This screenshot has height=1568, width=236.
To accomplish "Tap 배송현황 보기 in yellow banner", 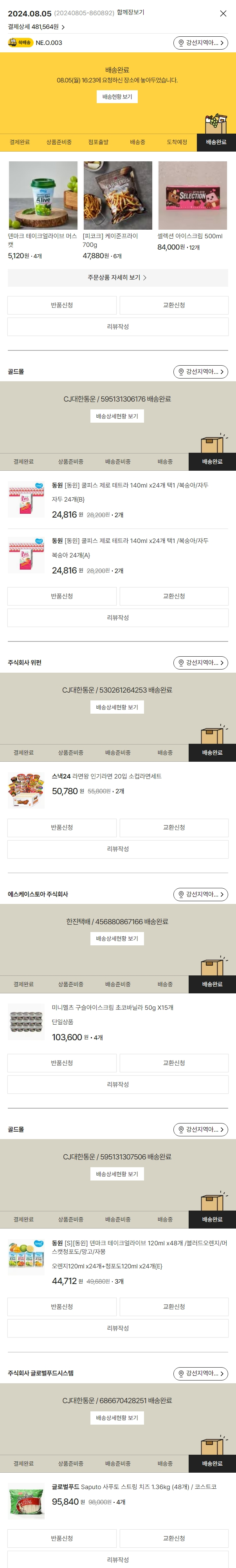I will (117, 97).
